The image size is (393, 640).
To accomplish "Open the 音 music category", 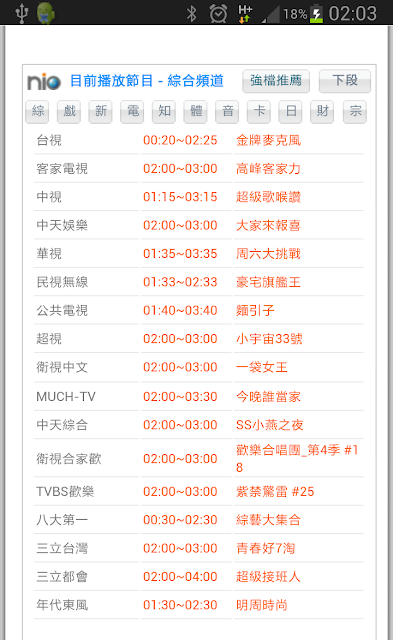I will tap(227, 111).
